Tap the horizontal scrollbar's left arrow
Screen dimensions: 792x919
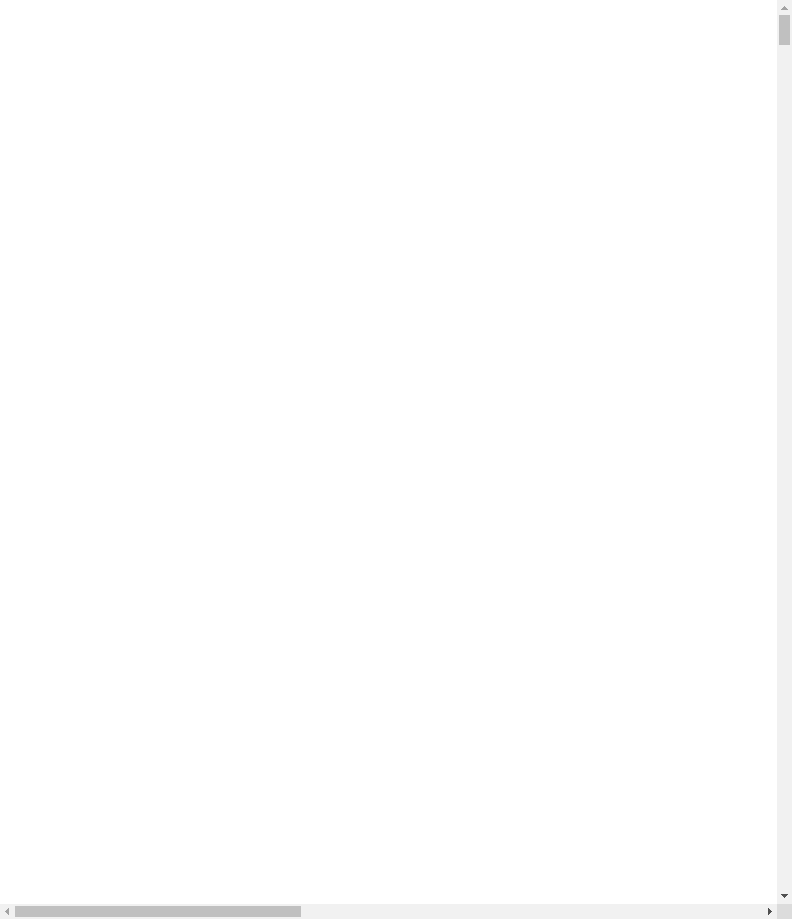[x=7, y=911]
